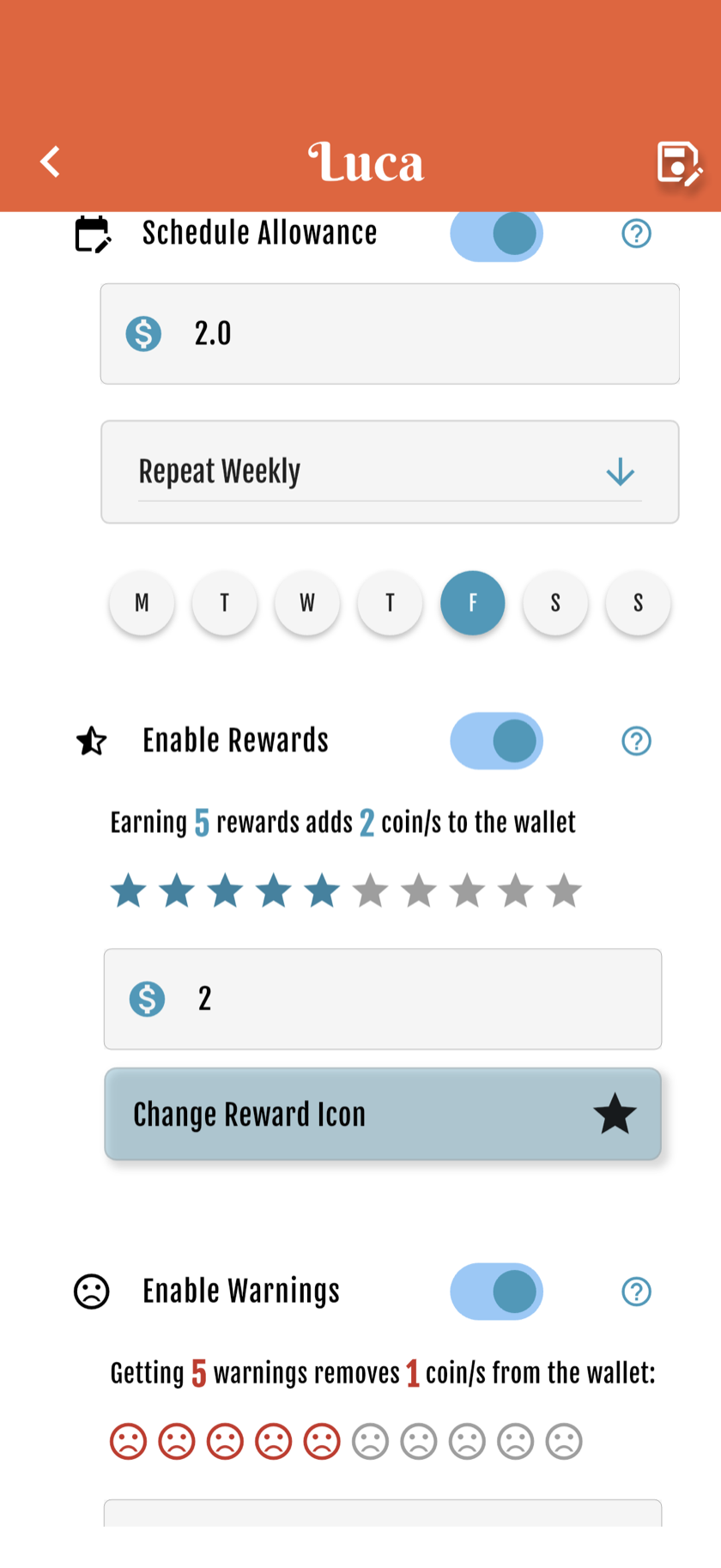Toggle the Enable Warnings switch

(497, 1291)
